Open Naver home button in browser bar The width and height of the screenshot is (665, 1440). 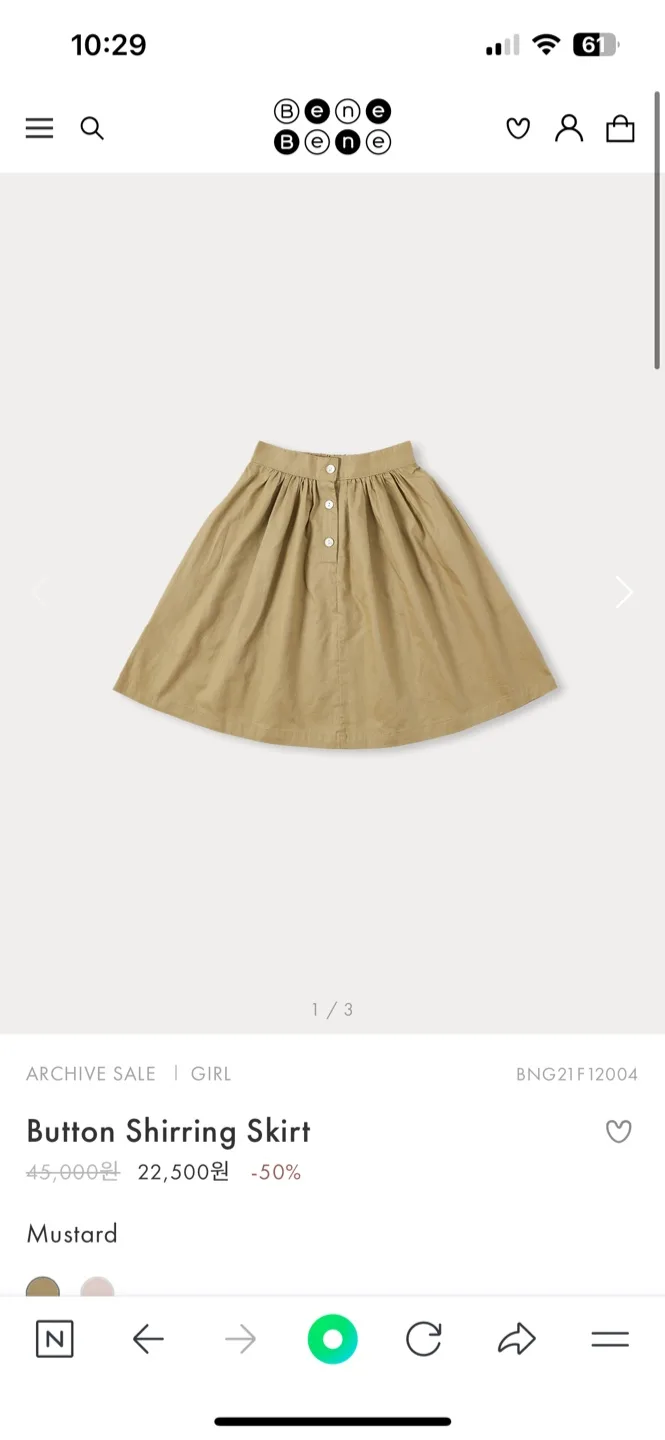click(x=54, y=1339)
